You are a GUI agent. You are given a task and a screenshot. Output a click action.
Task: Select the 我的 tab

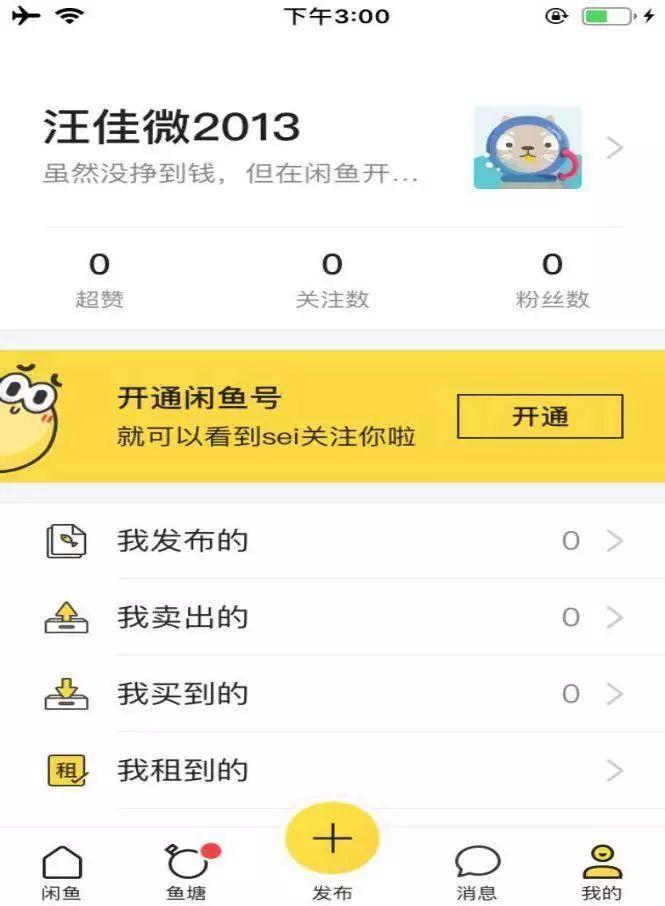point(601,870)
